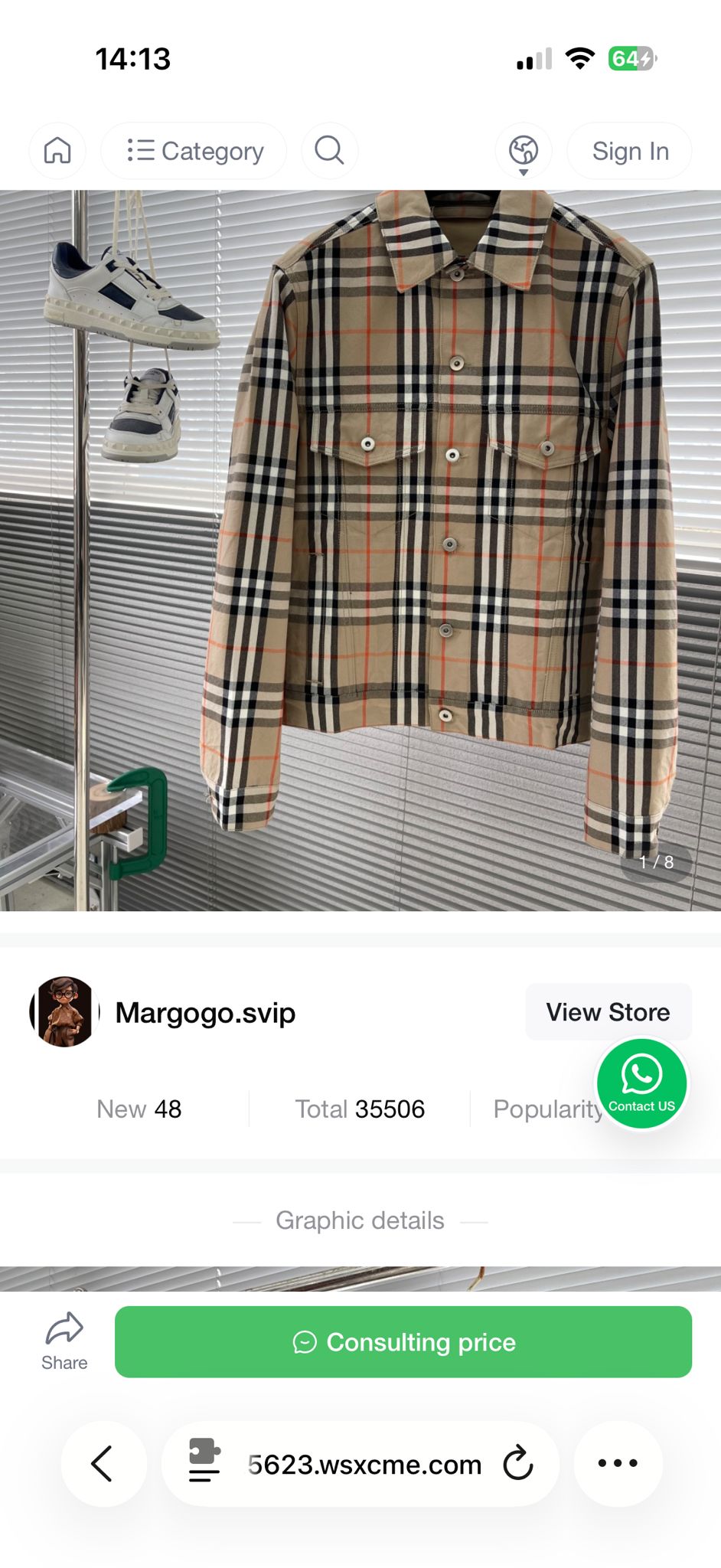Tap View Store button

click(x=608, y=1012)
